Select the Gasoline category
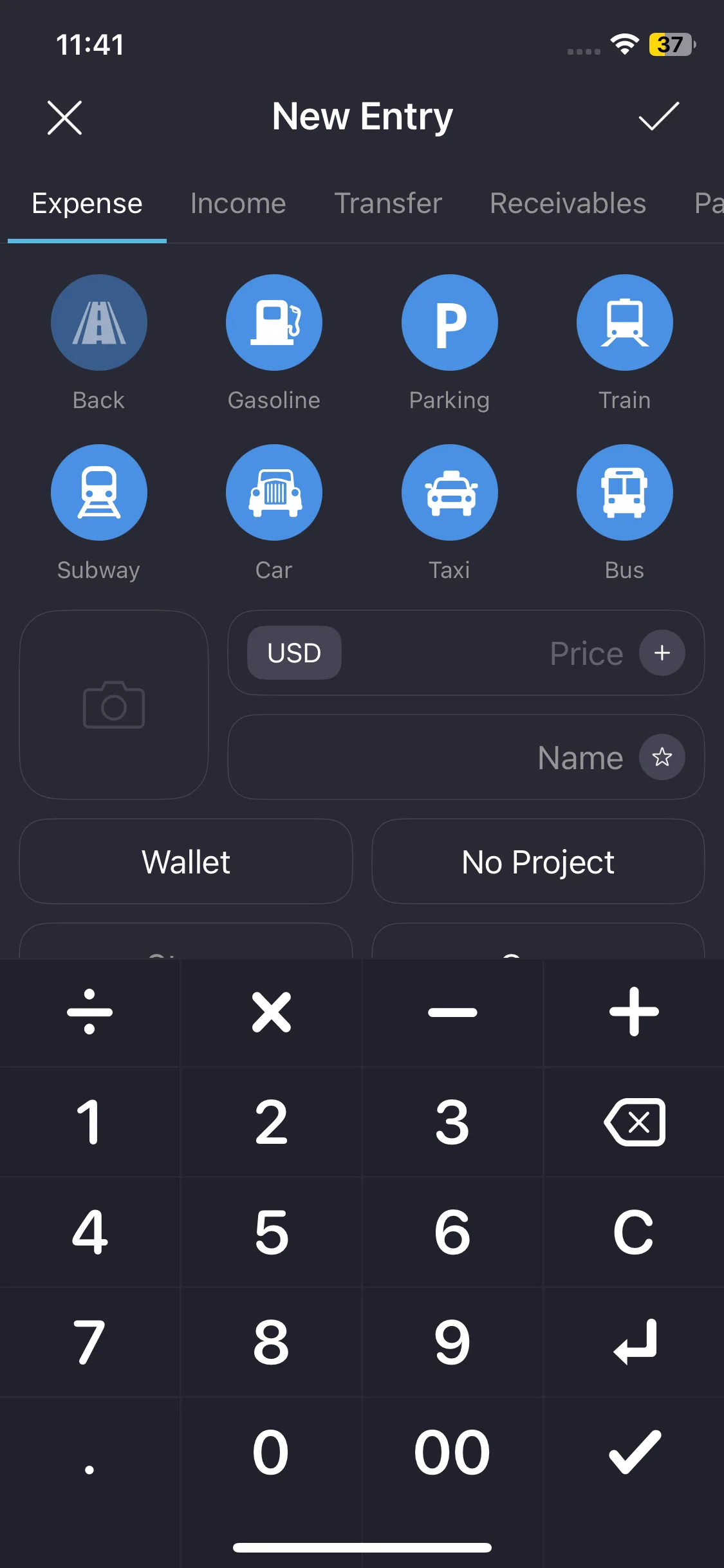 (274, 323)
